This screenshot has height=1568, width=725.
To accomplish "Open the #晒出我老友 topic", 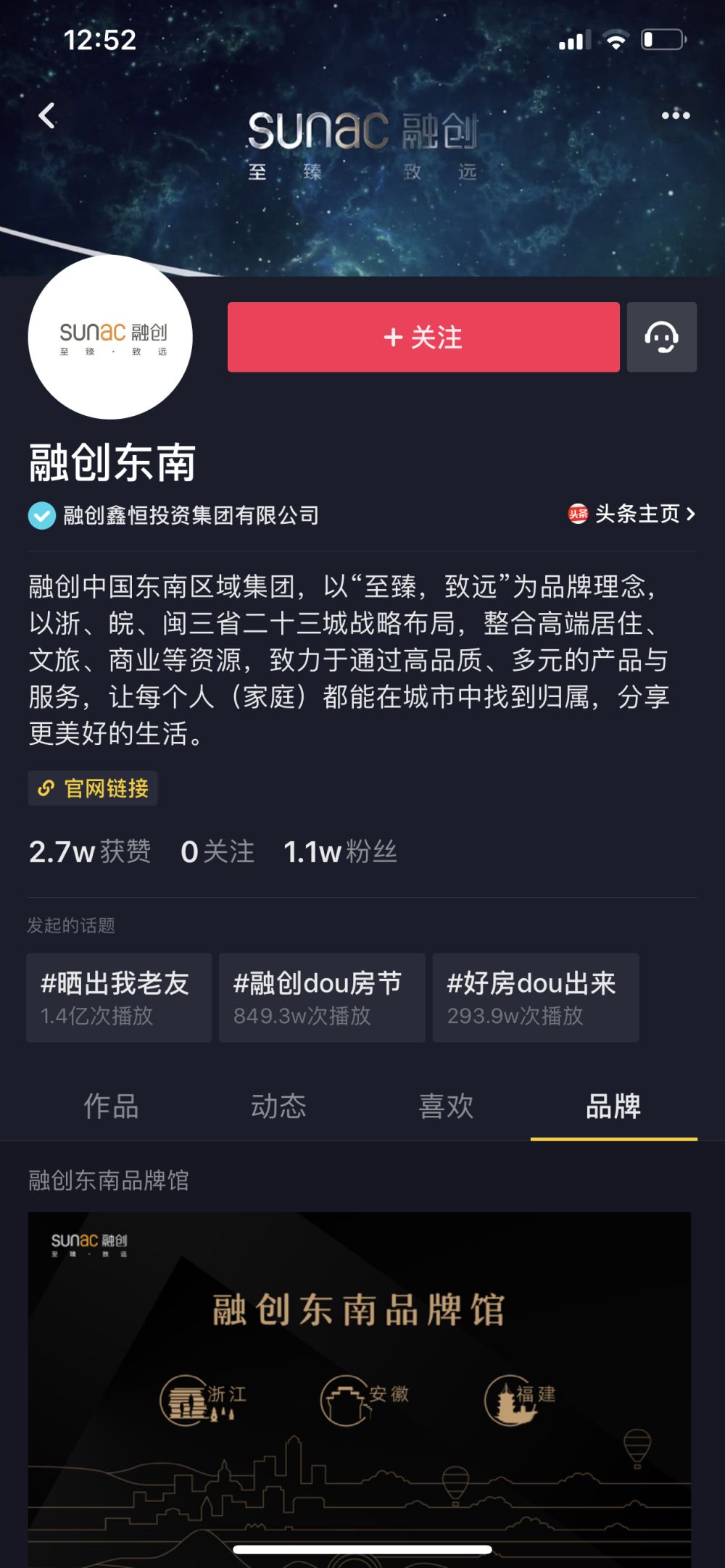I will (x=119, y=998).
